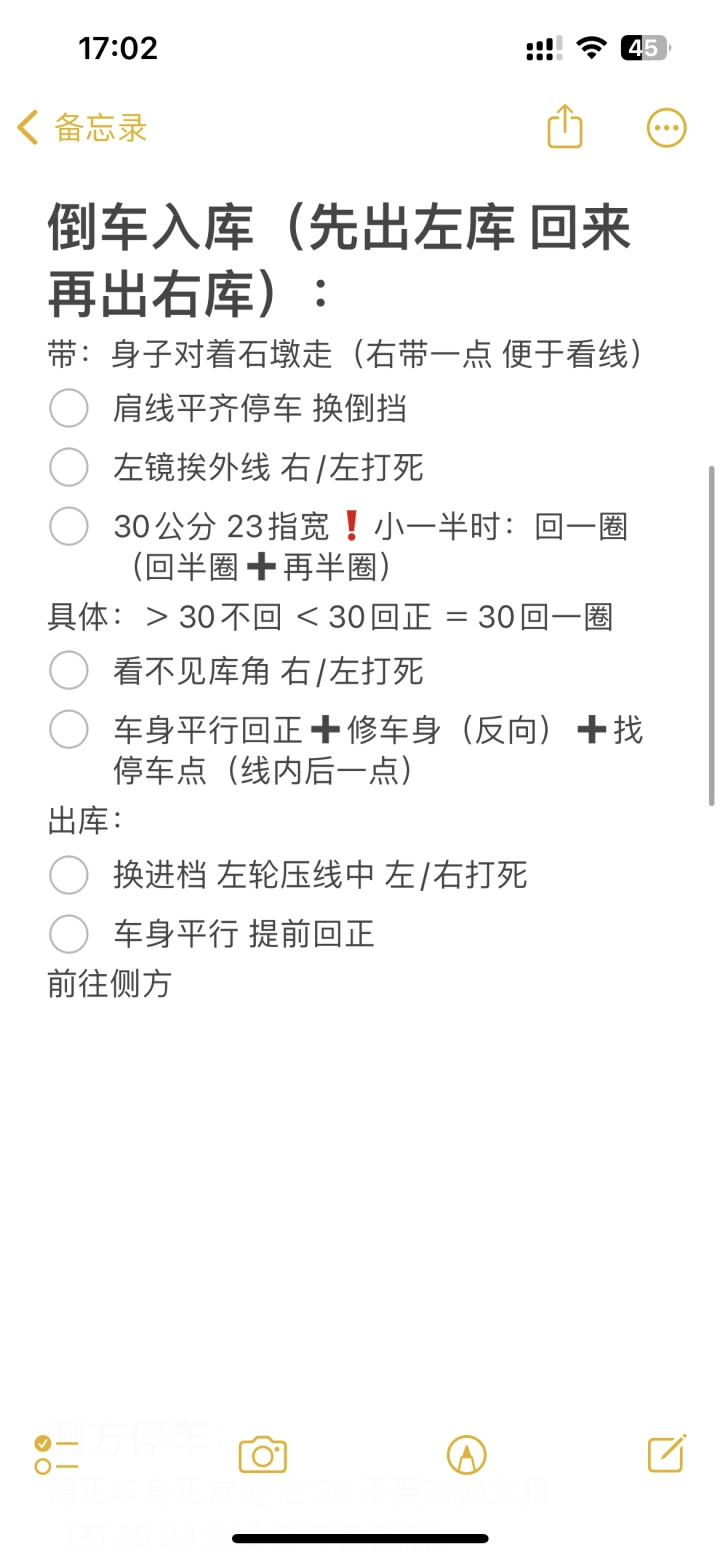The width and height of the screenshot is (720, 1558).
Task: Compose a new note
Action: click(667, 1453)
